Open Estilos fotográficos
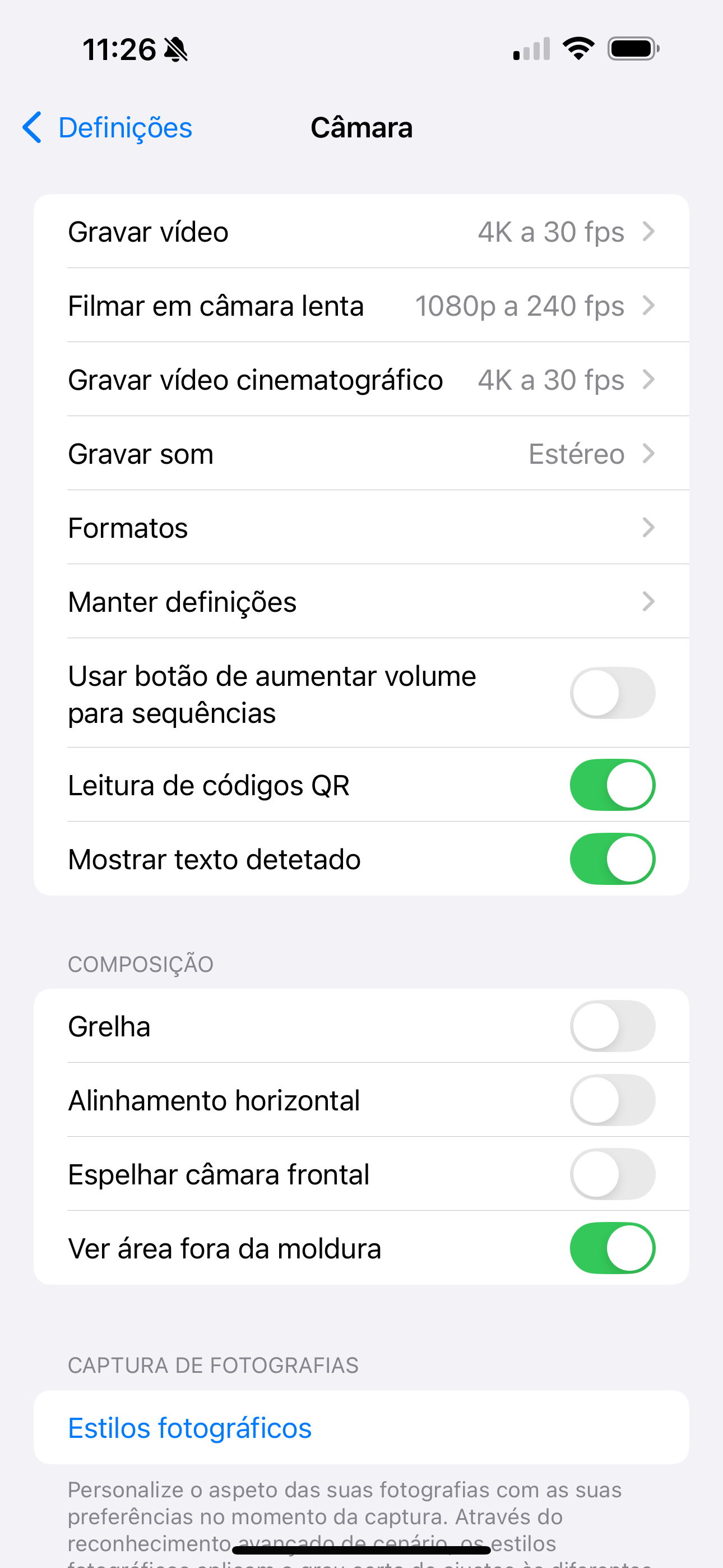723x1568 pixels. [x=361, y=1427]
